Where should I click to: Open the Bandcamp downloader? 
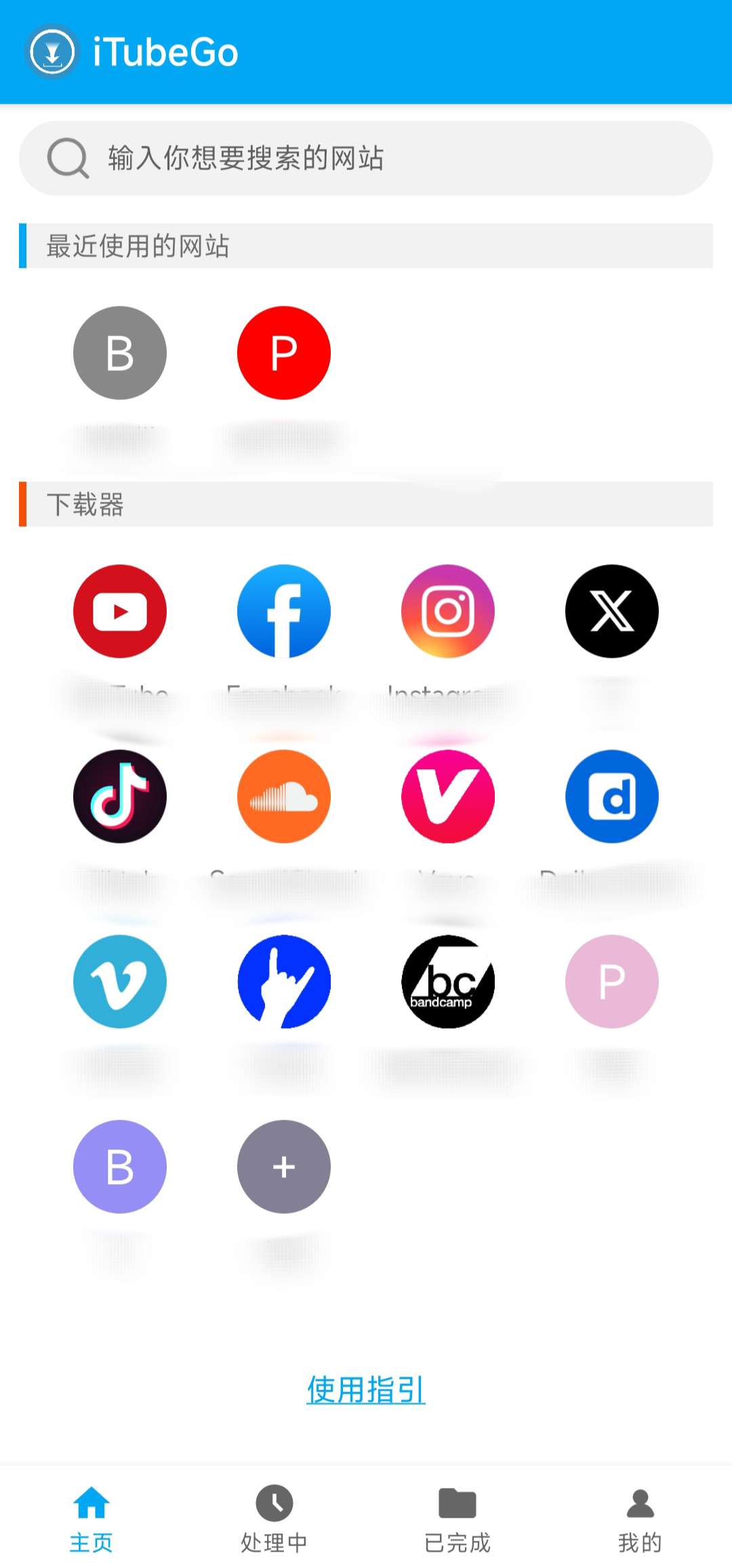click(448, 981)
